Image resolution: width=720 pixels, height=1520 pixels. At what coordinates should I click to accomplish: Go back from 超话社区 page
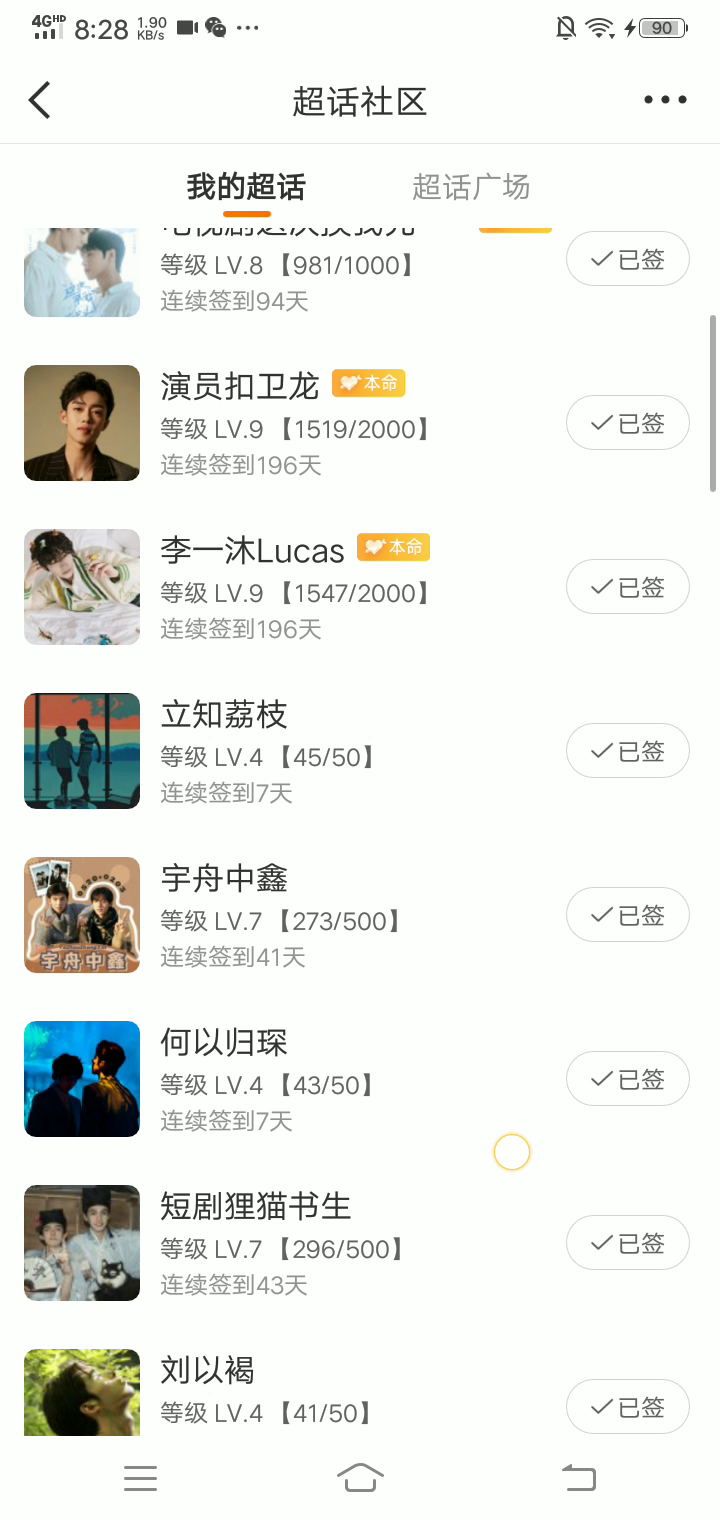(40, 100)
